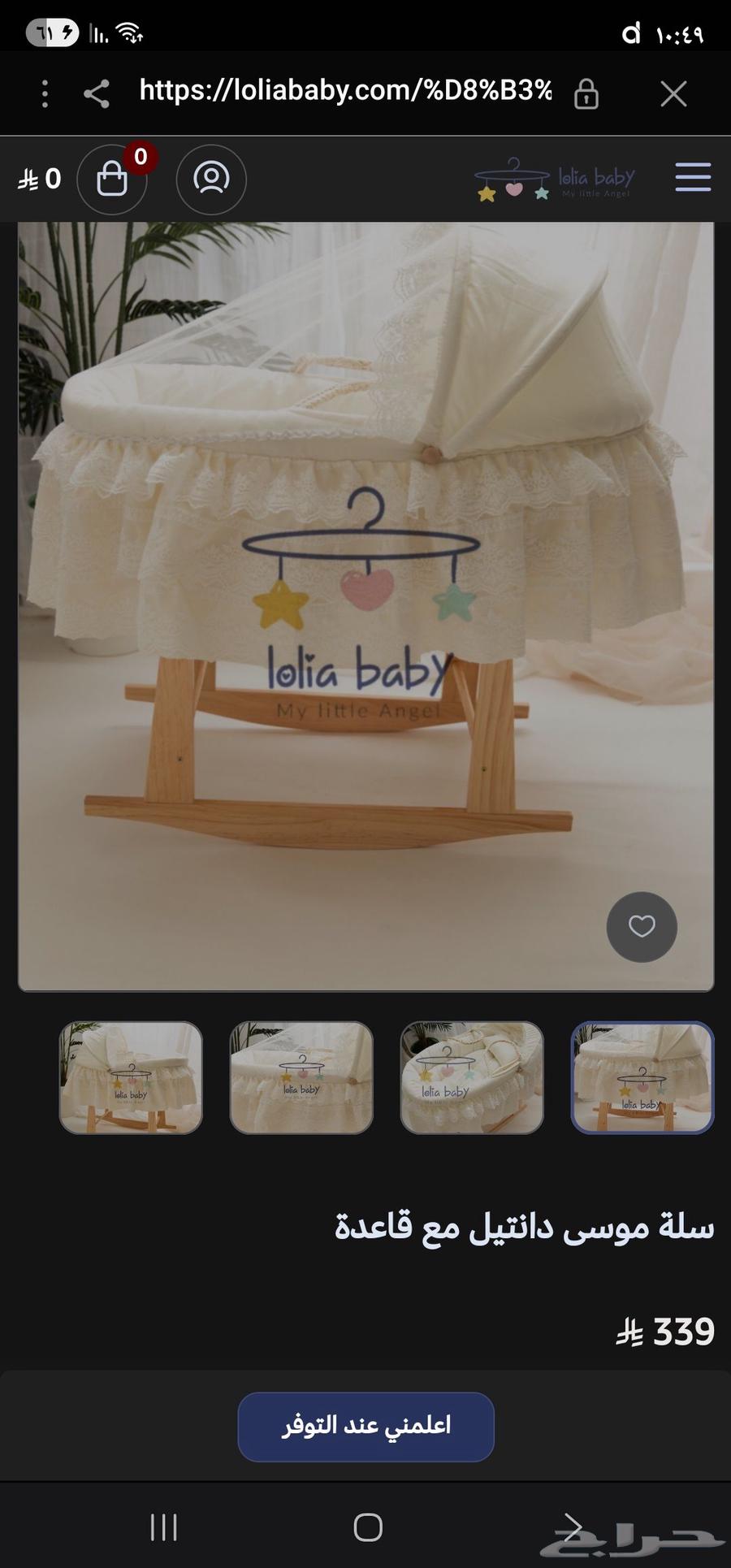Screen dimensions: 731x1568
Task: Toggle the heart favorite button on the product image
Action: 642,927
